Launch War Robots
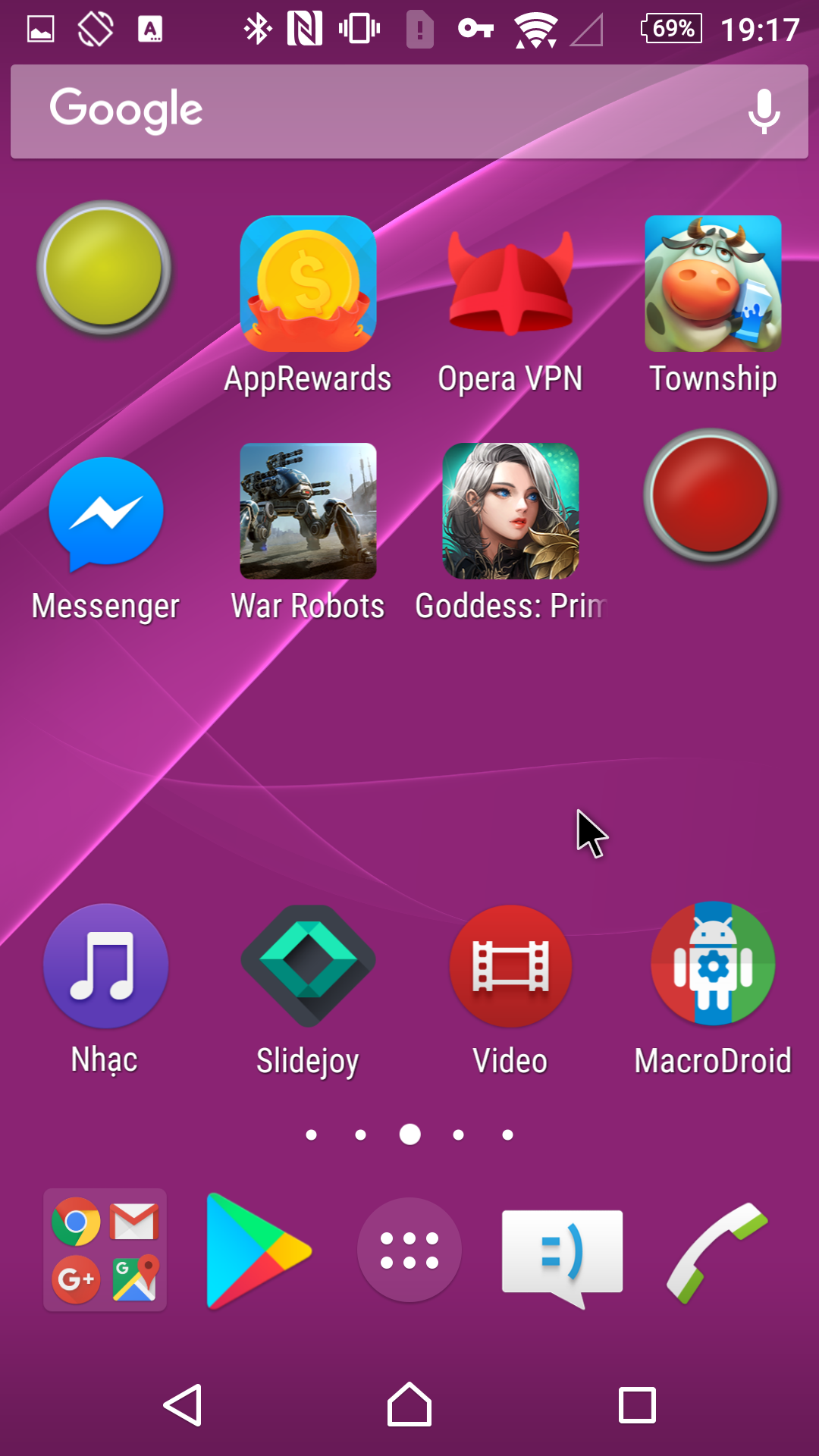Image resolution: width=819 pixels, height=1456 pixels. [x=308, y=512]
